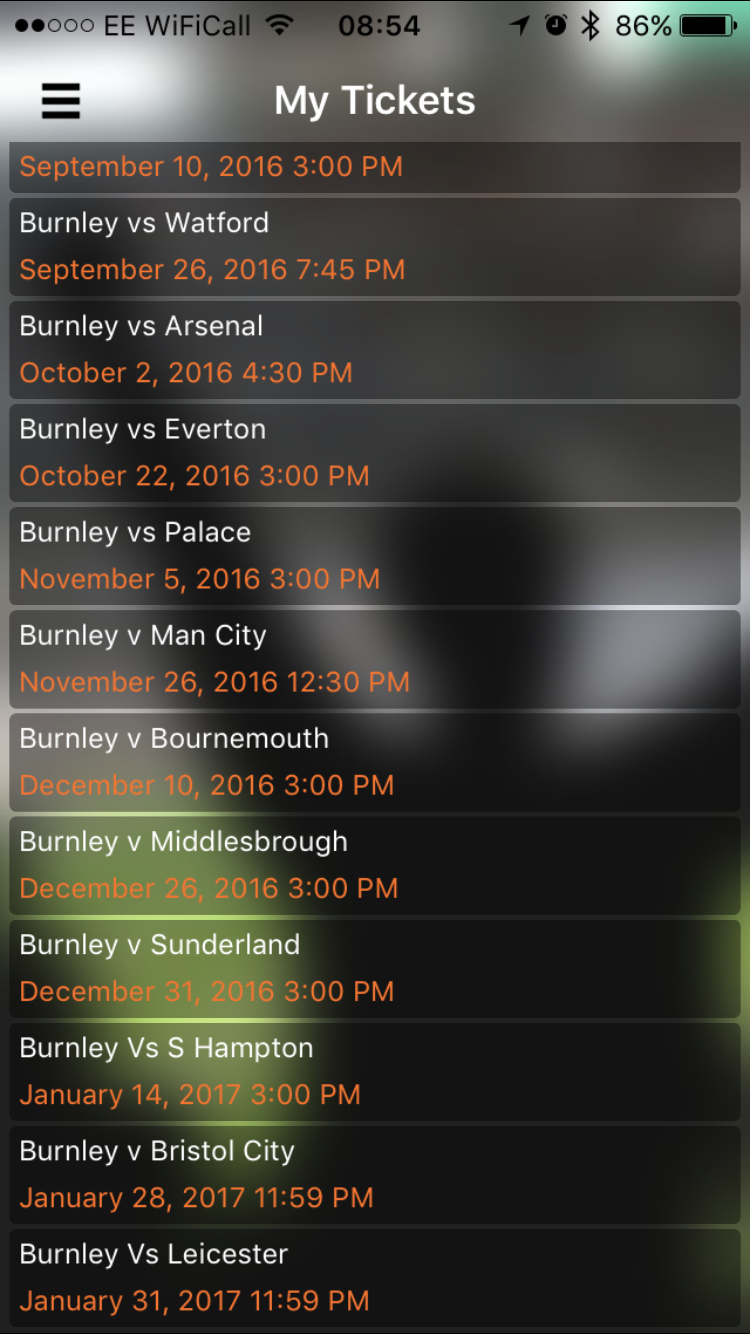
Task: Select the Burnley vs Everton ticket
Action: click(x=375, y=452)
